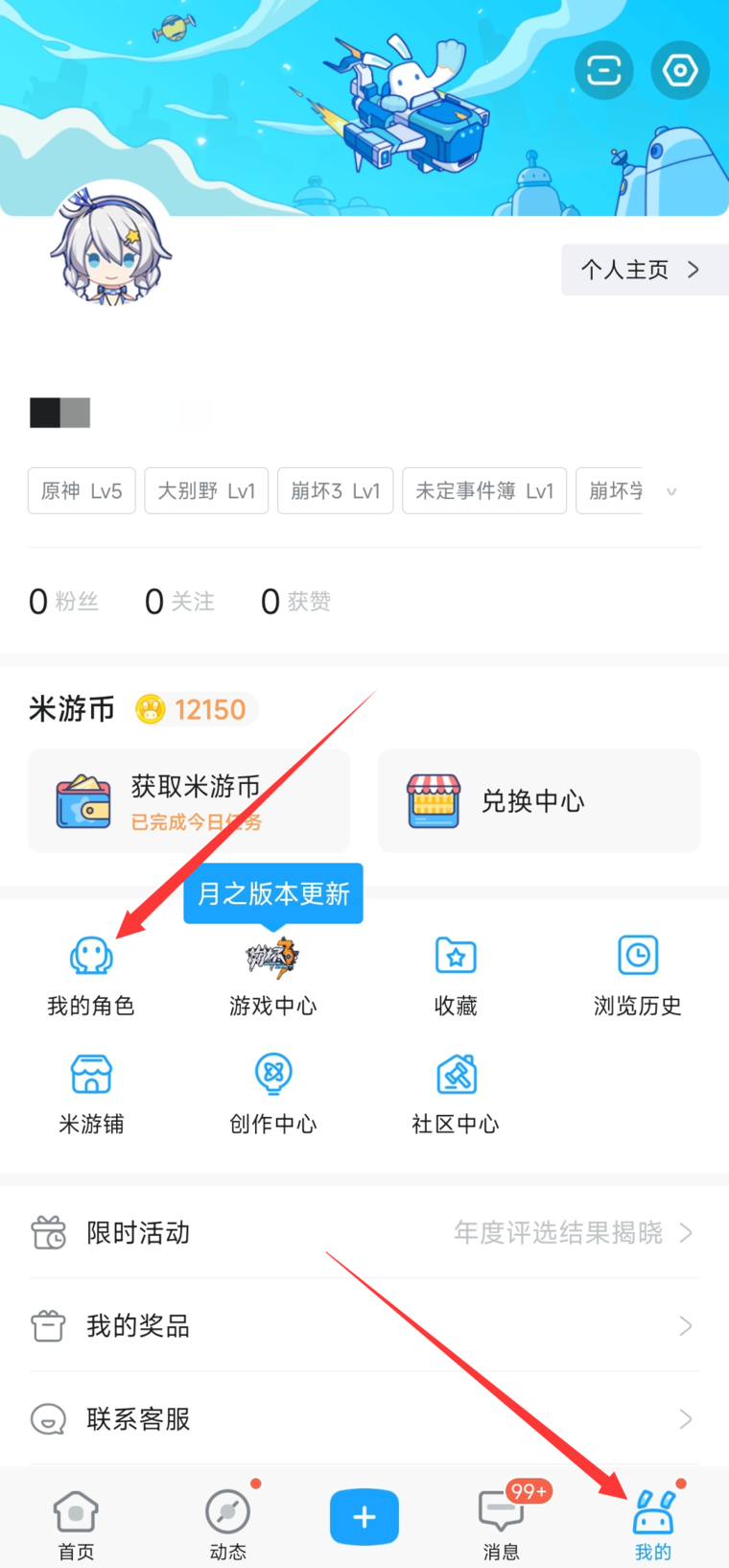The image size is (729, 1568).
Task: Create a new post with plus button
Action: point(364,1517)
